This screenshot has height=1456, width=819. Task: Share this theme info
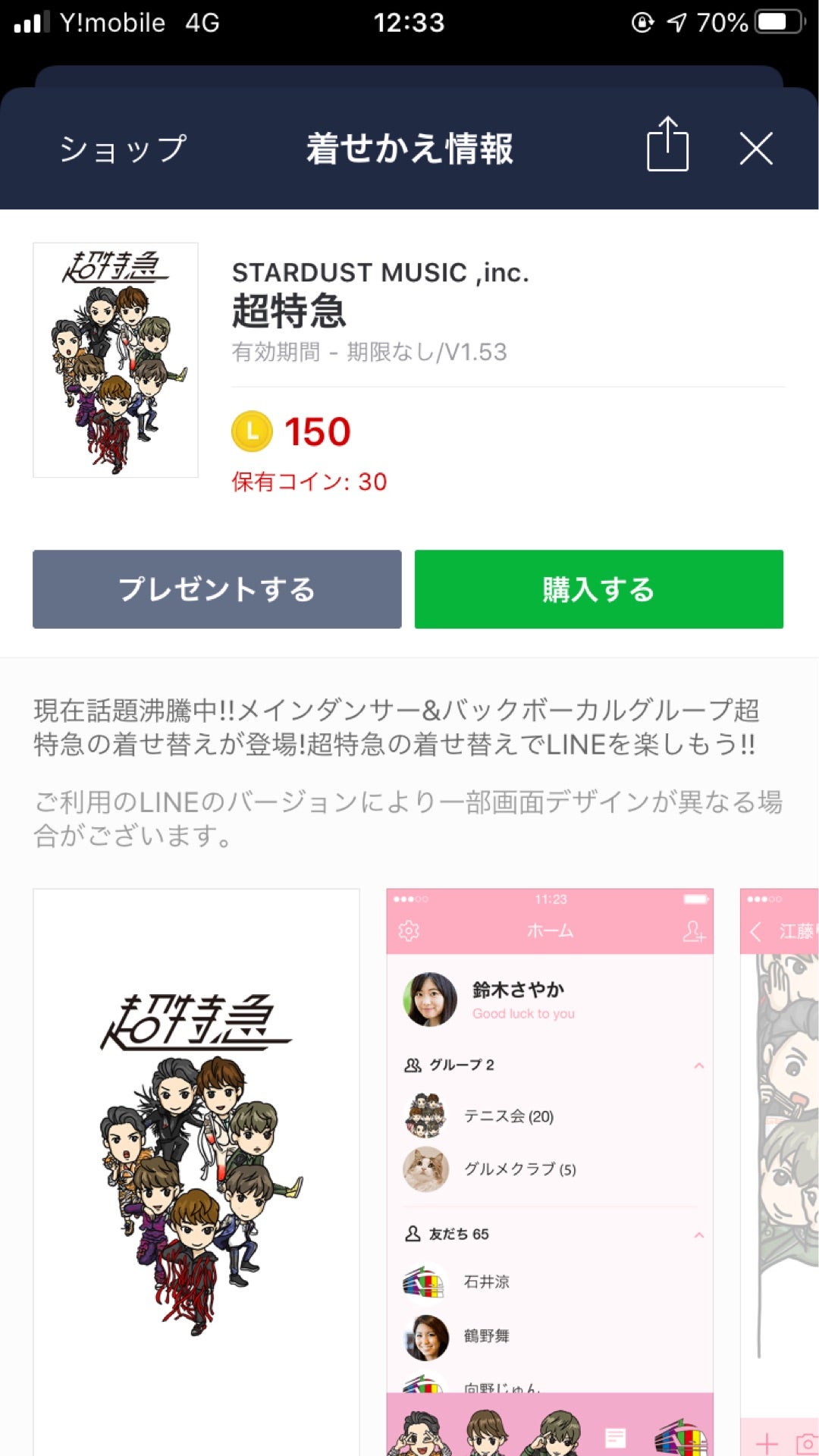(x=667, y=146)
